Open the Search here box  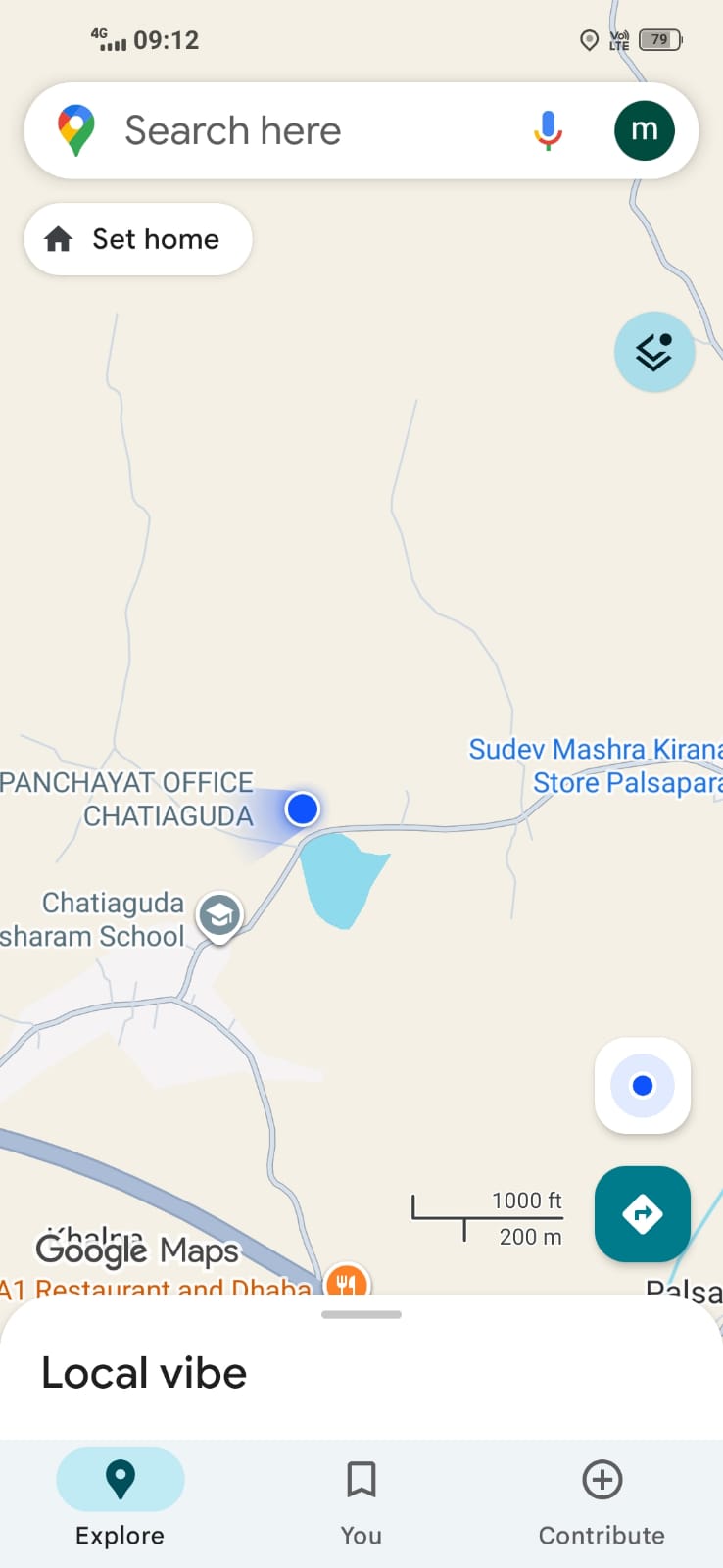(294, 130)
